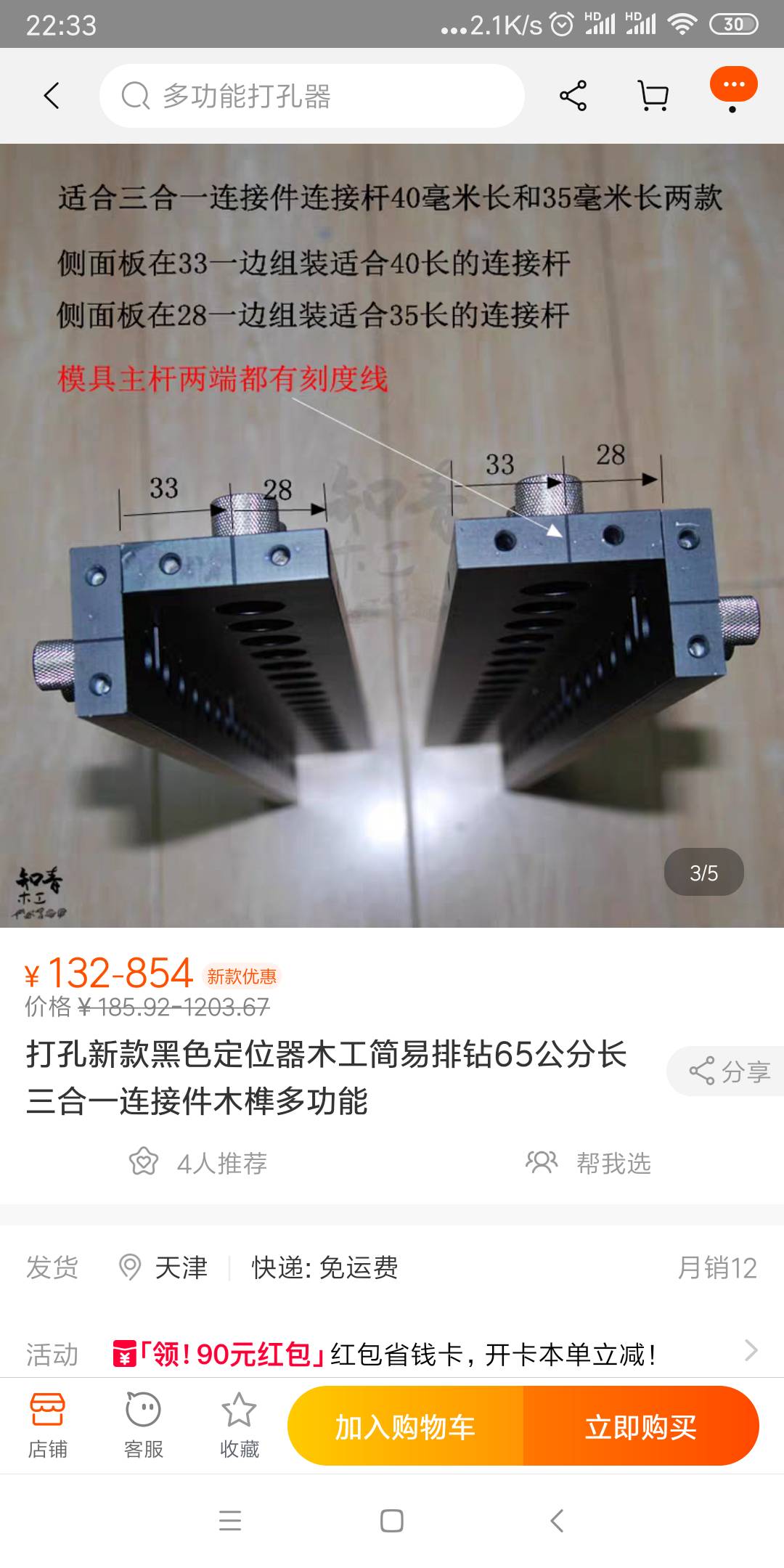The width and height of the screenshot is (784, 1568).
Task: Tap the search box with 多功能打孔器
Action: click(312, 96)
